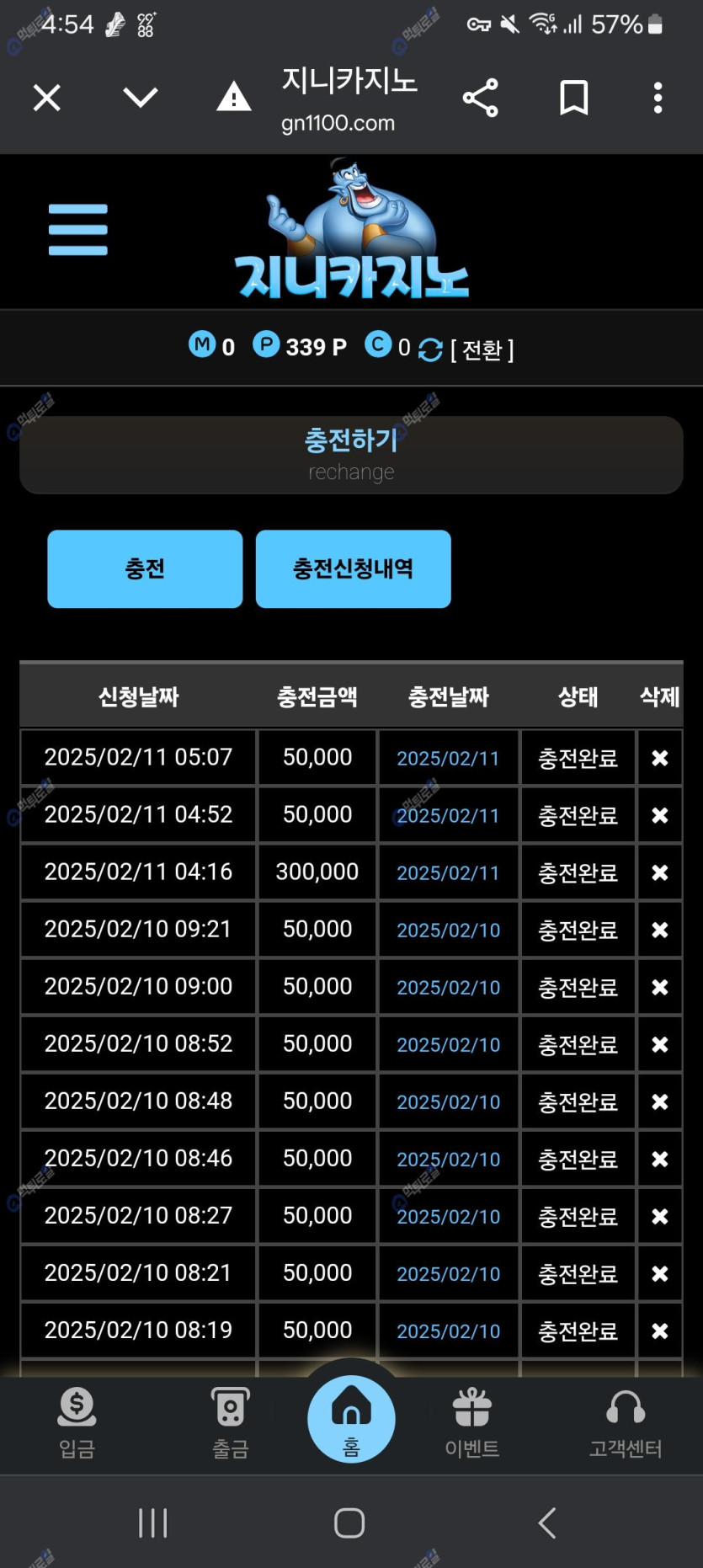703x1568 pixels.
Task: Share the gn1100.com page
Action: (481, 98)
